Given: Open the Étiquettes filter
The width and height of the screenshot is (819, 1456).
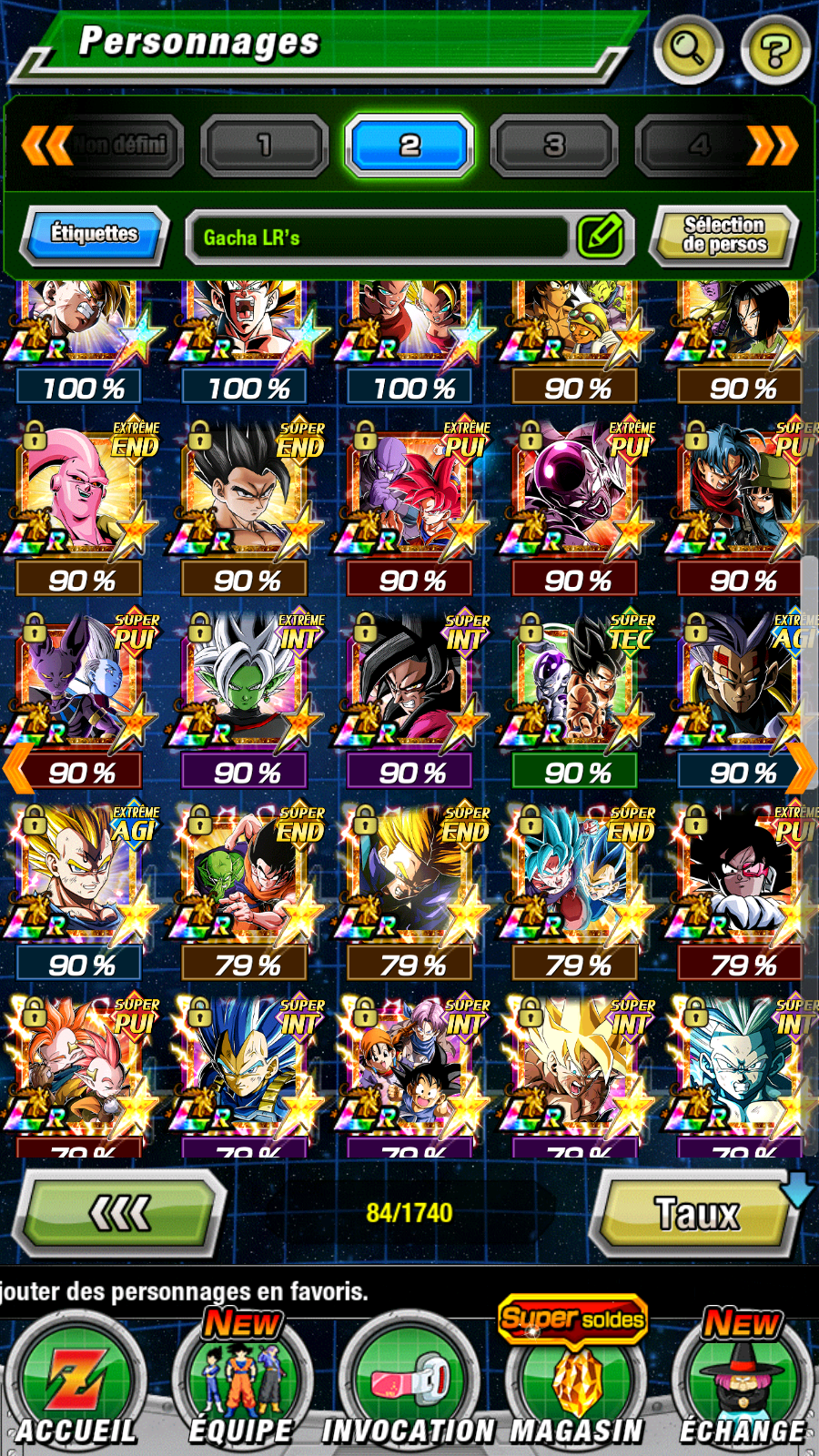Looking at the screenshot, I should tap(95, 235).
